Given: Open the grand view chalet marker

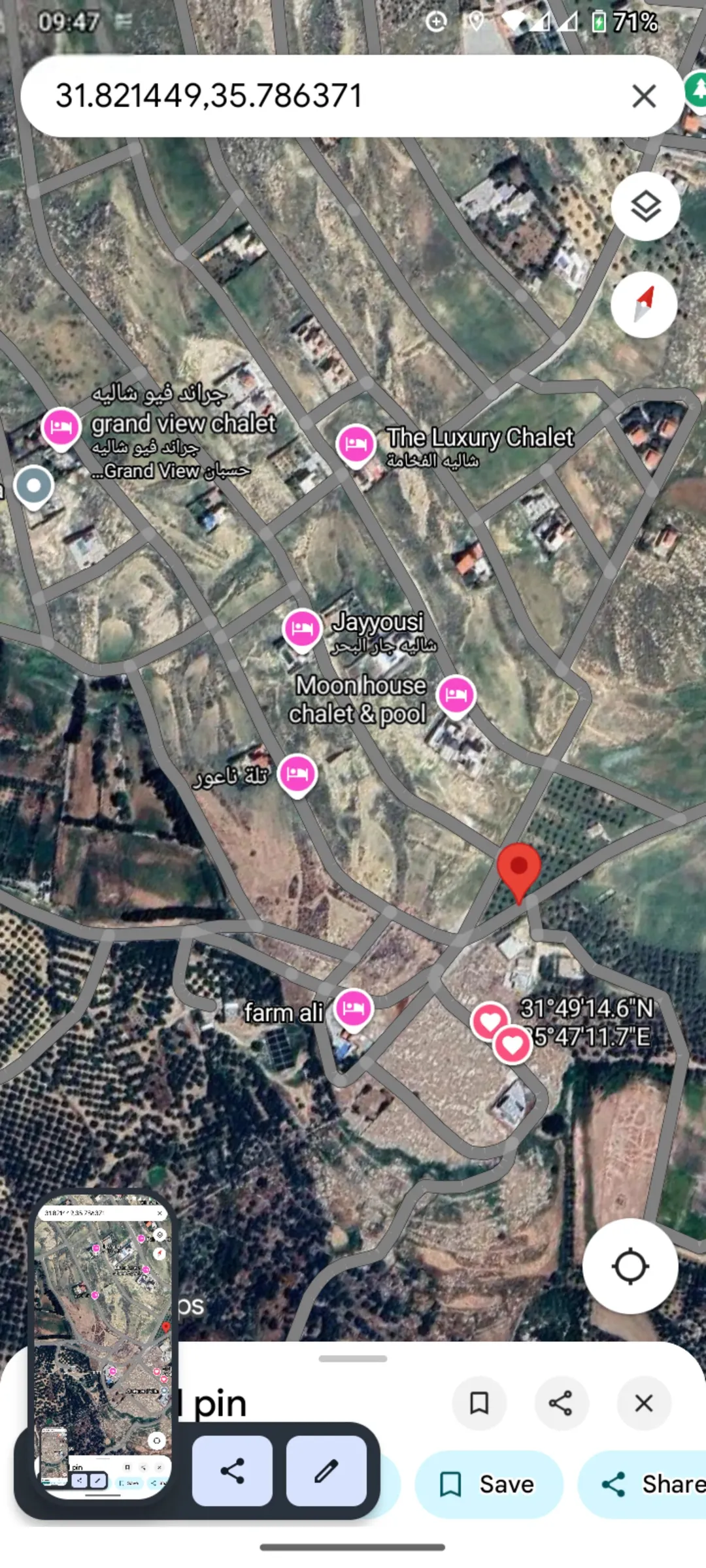Looking at the screenshot, I should click(x=61, y=429).
